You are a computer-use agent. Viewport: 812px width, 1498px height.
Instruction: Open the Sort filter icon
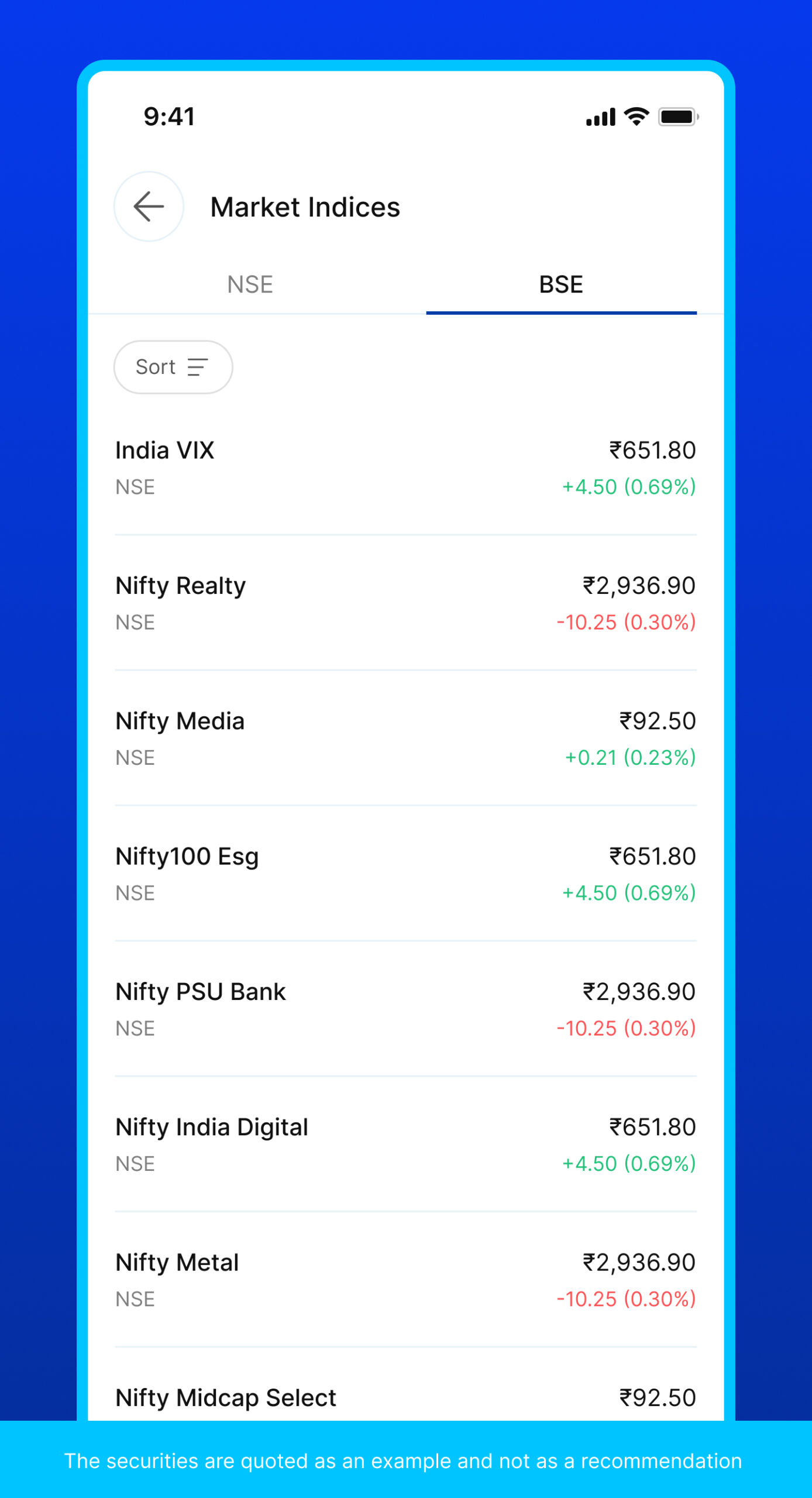[198, 367]
